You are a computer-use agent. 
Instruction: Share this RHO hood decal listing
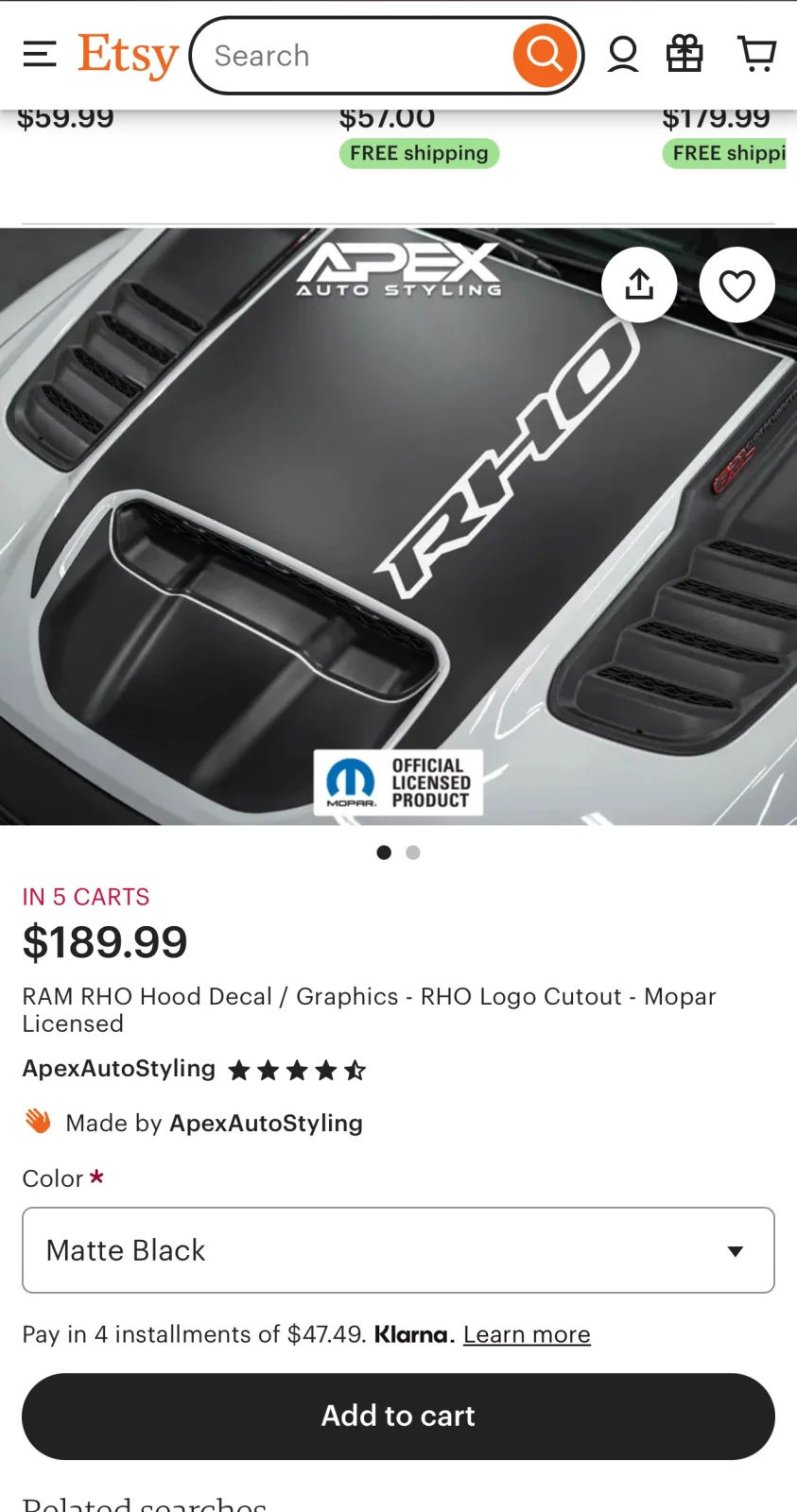(639, 284)
